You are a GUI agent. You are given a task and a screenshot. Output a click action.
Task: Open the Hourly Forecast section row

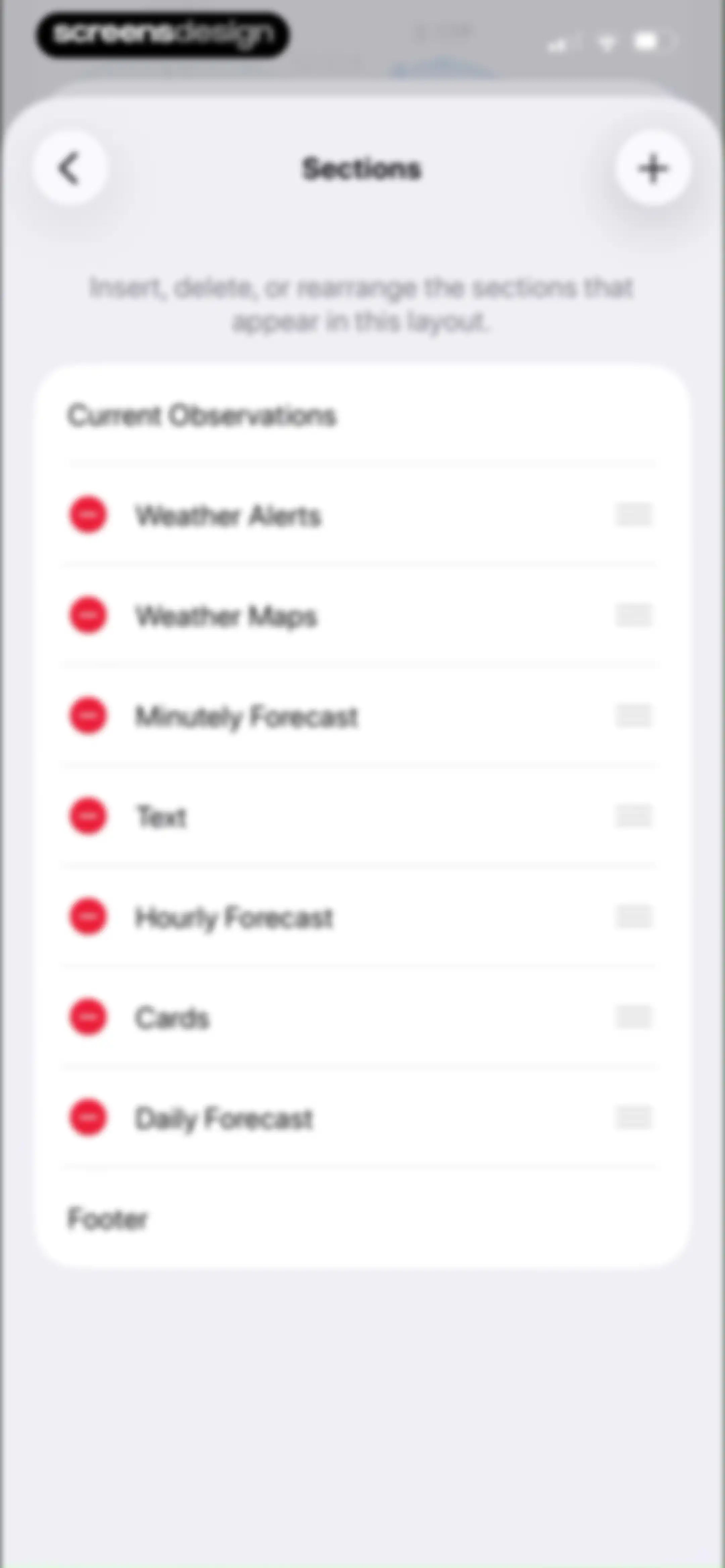(x=362, y=917)
